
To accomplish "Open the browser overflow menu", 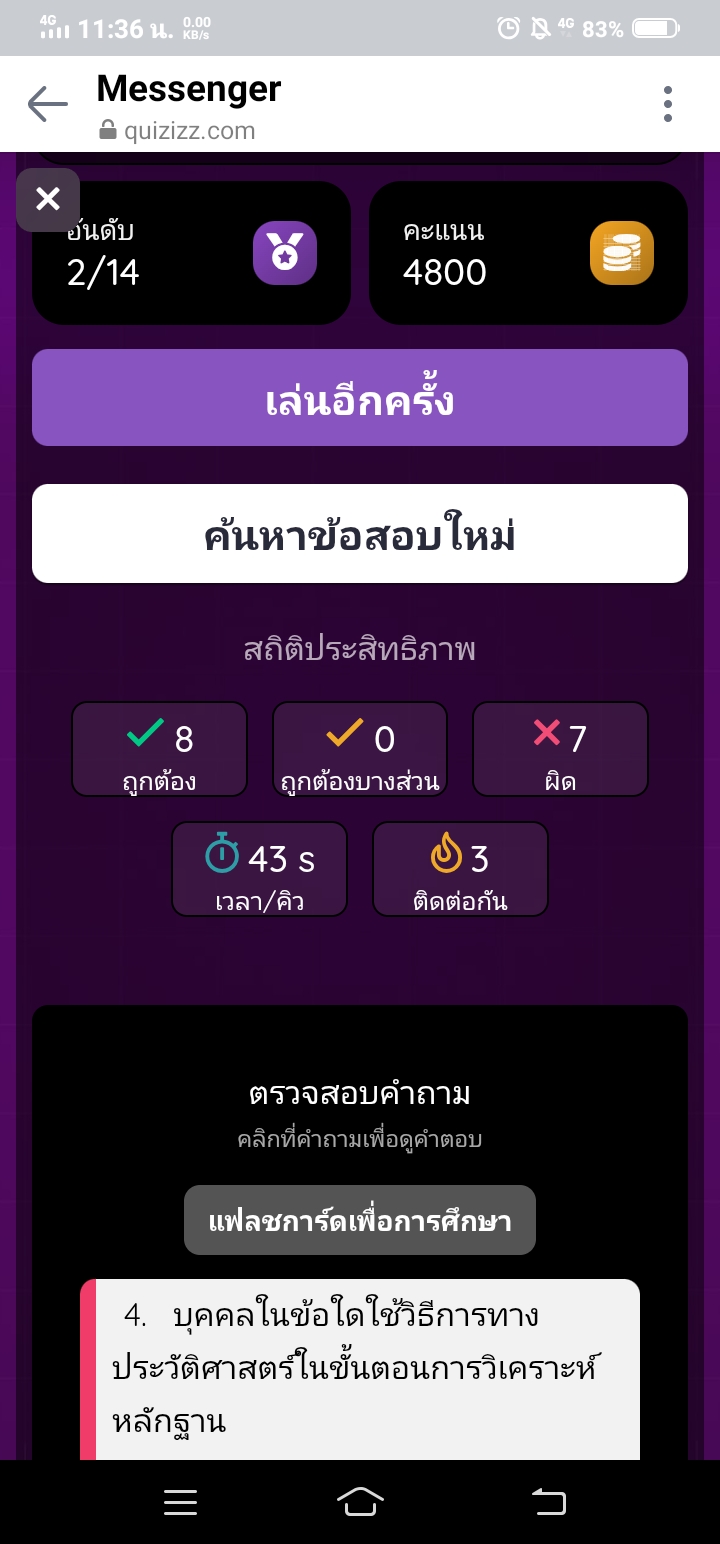I will point(667,104).
